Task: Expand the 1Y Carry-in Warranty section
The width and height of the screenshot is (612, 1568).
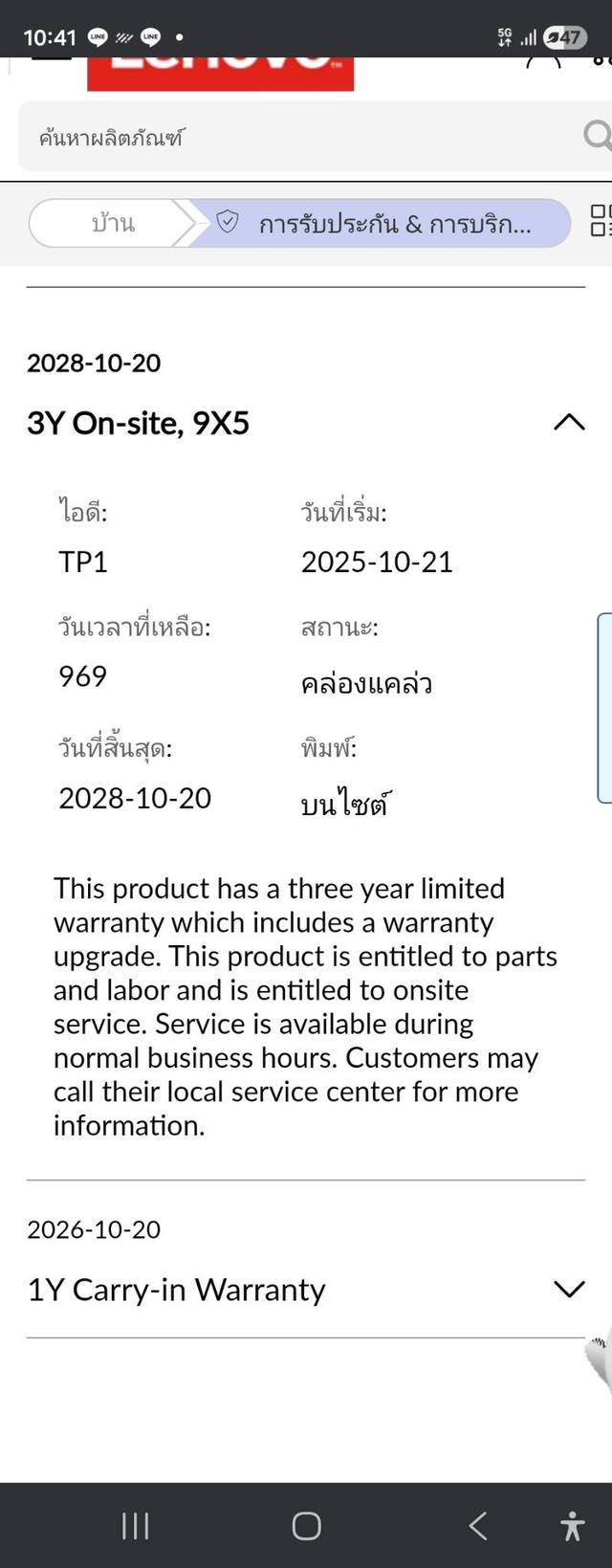Action: point(569,1289)
